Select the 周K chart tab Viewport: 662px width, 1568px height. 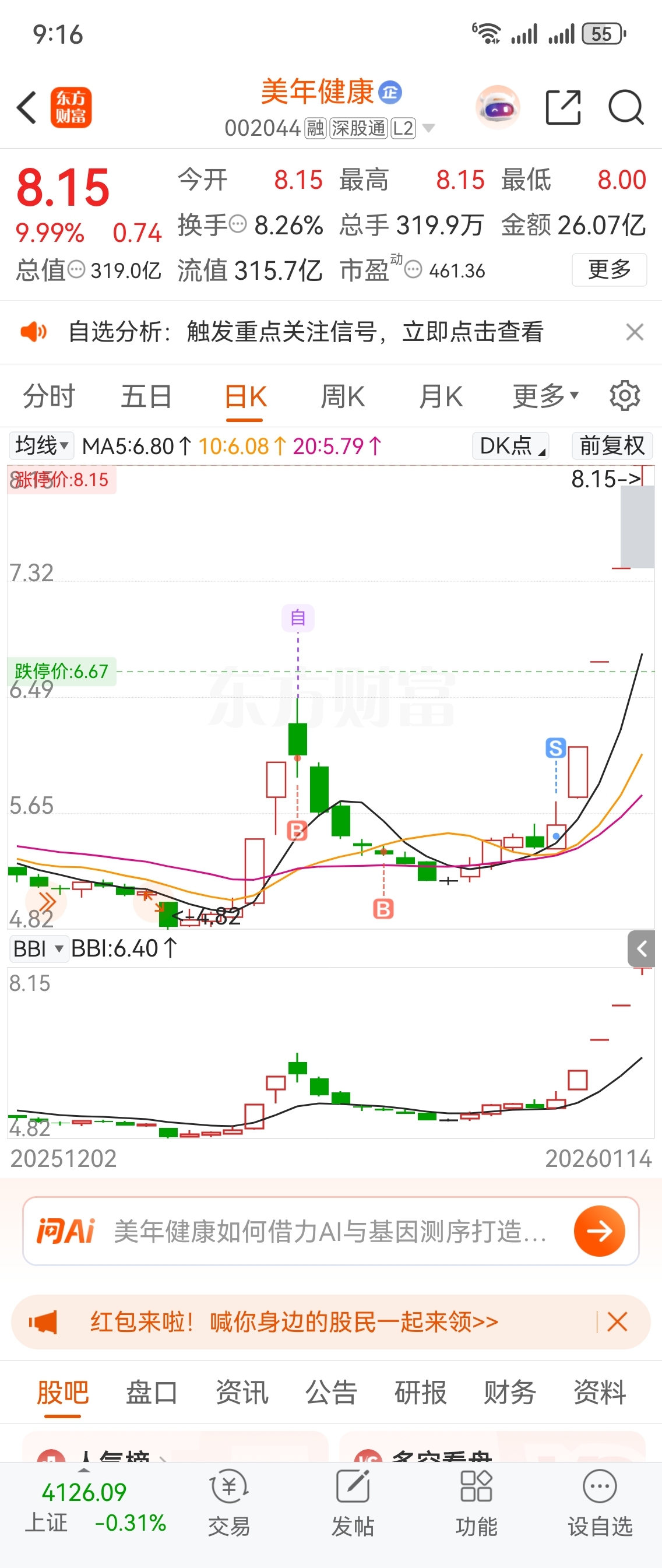(343, 397)
